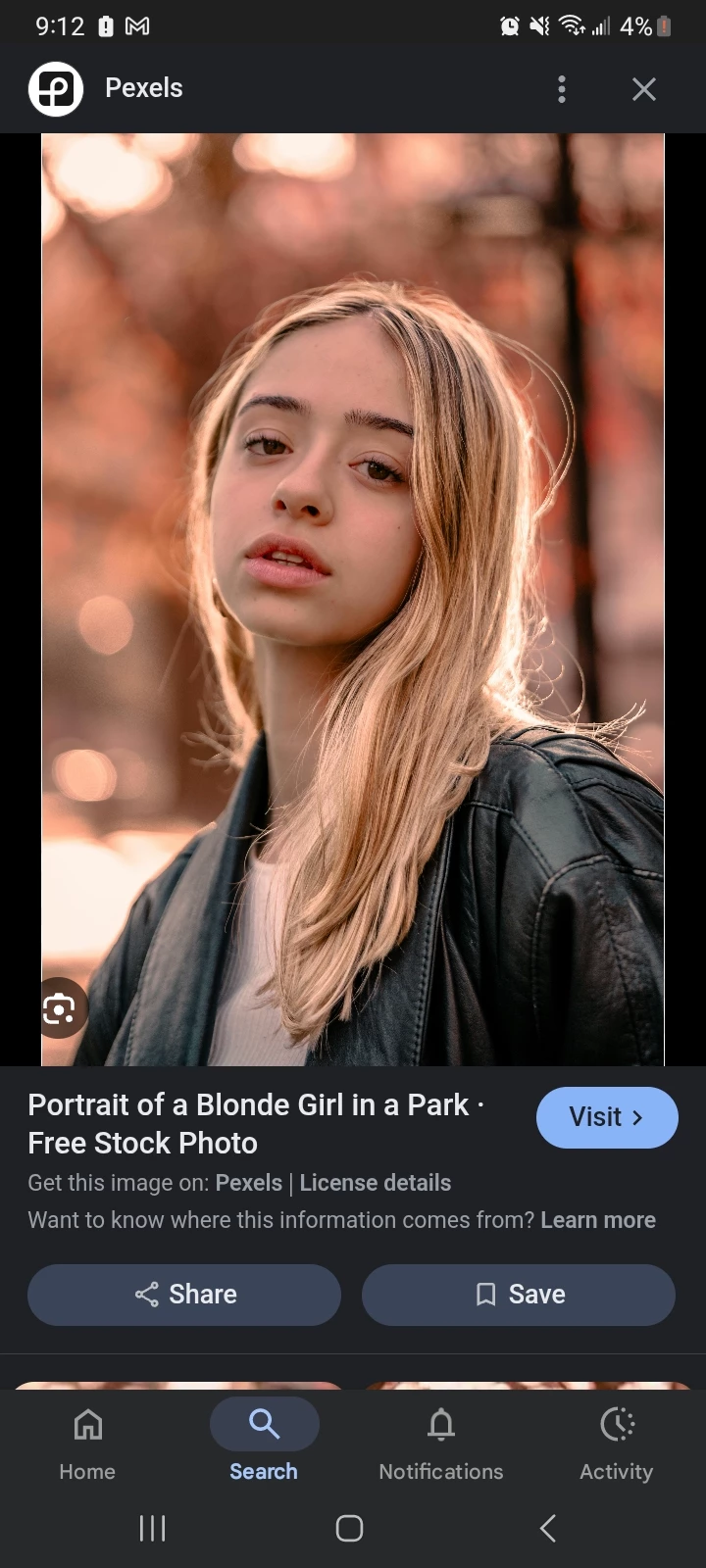Switch to the Activity tab
This screenshot has width=706, height=1568.
pyautogui.click(x=617, y=1441)
